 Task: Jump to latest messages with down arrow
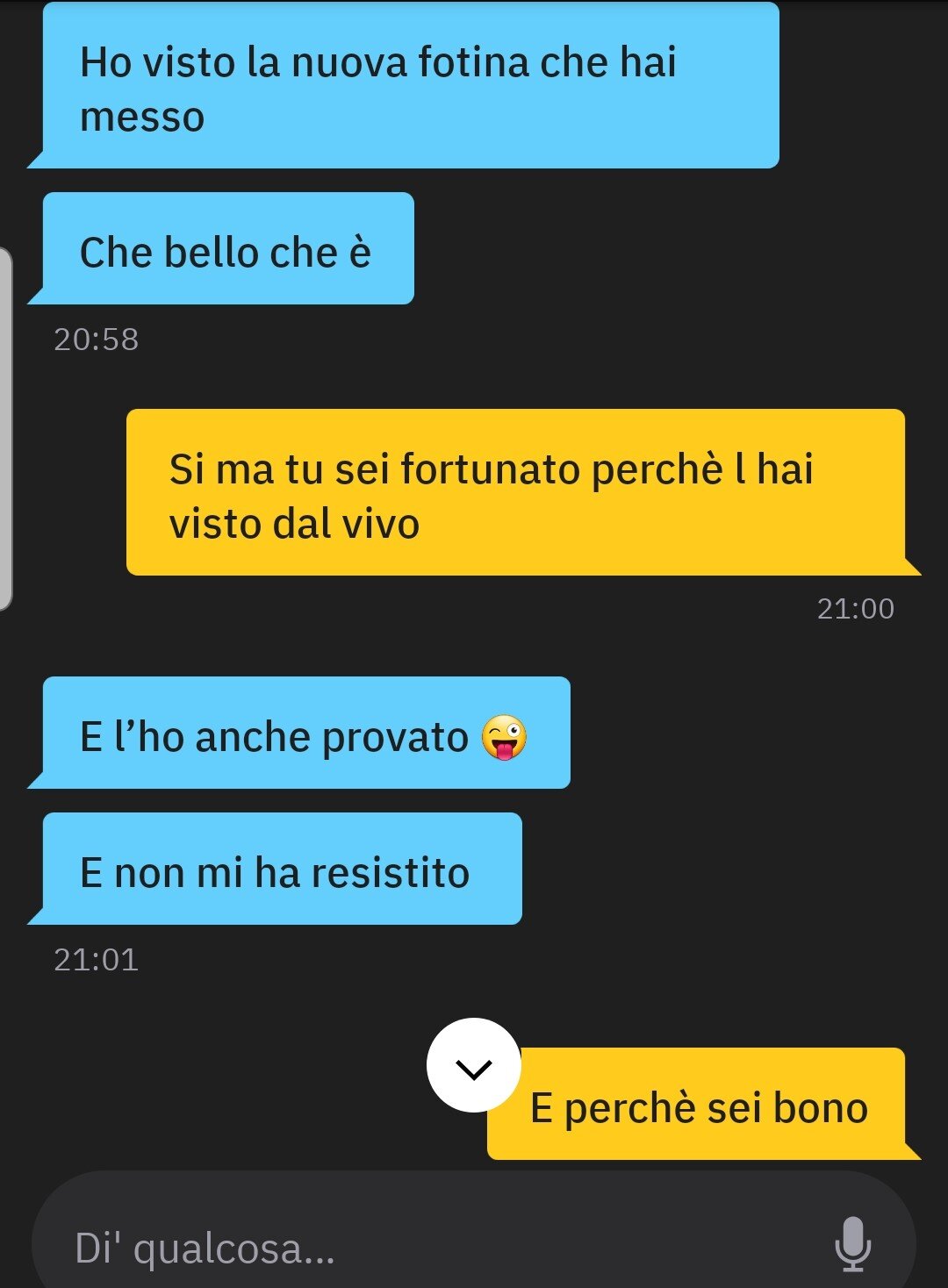pyautogui.click(x=473, y=1065)
